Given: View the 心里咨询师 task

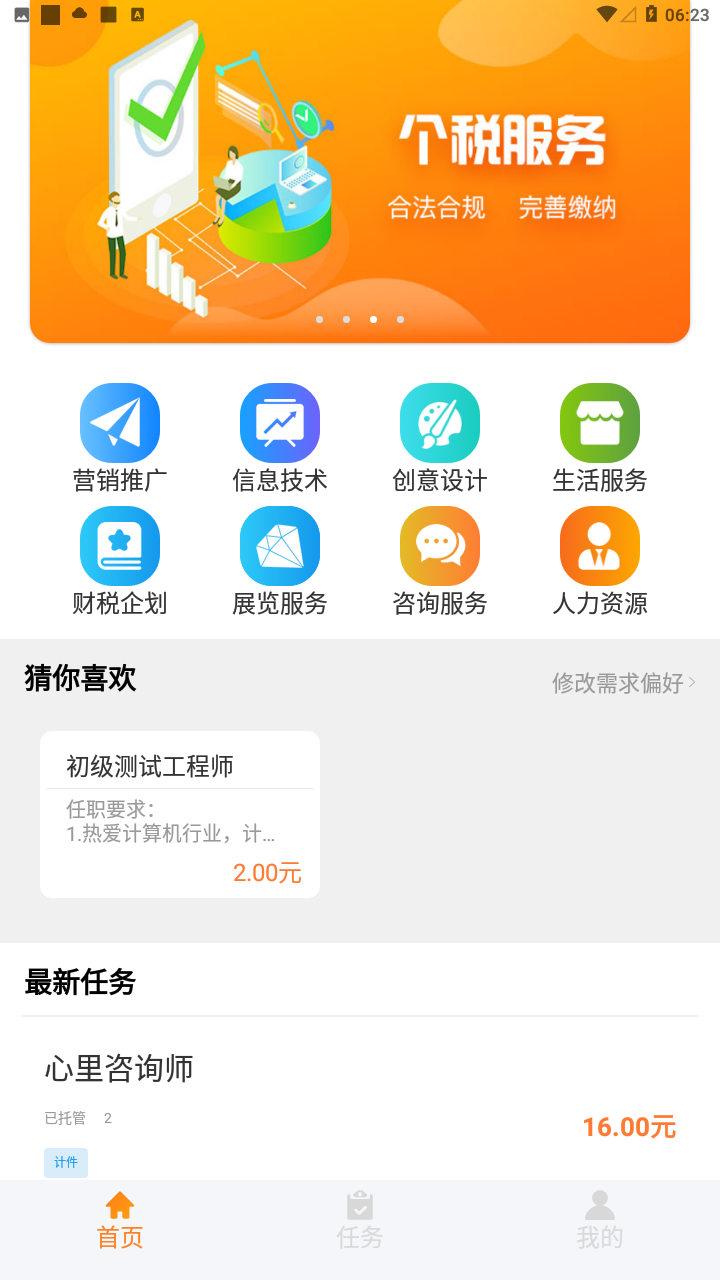Looking at the screenshot, I should 360,1100.
